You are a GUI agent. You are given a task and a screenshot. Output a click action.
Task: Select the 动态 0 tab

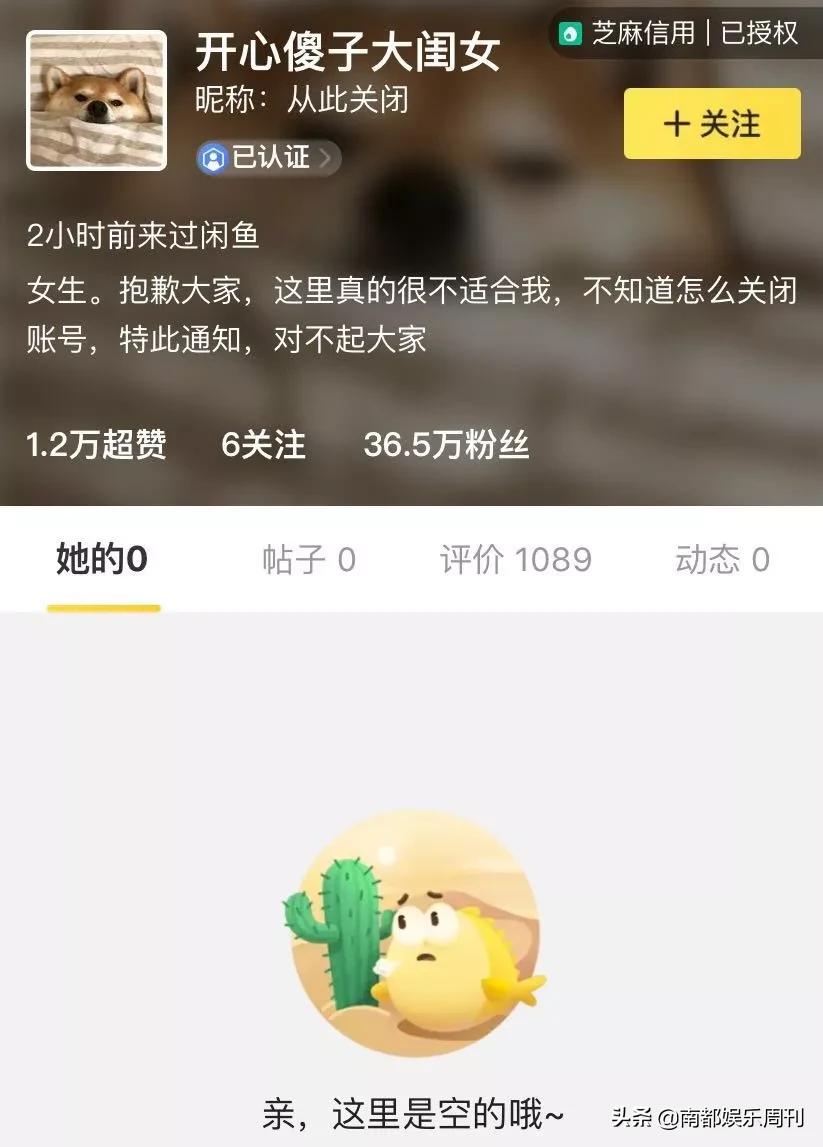723,560
